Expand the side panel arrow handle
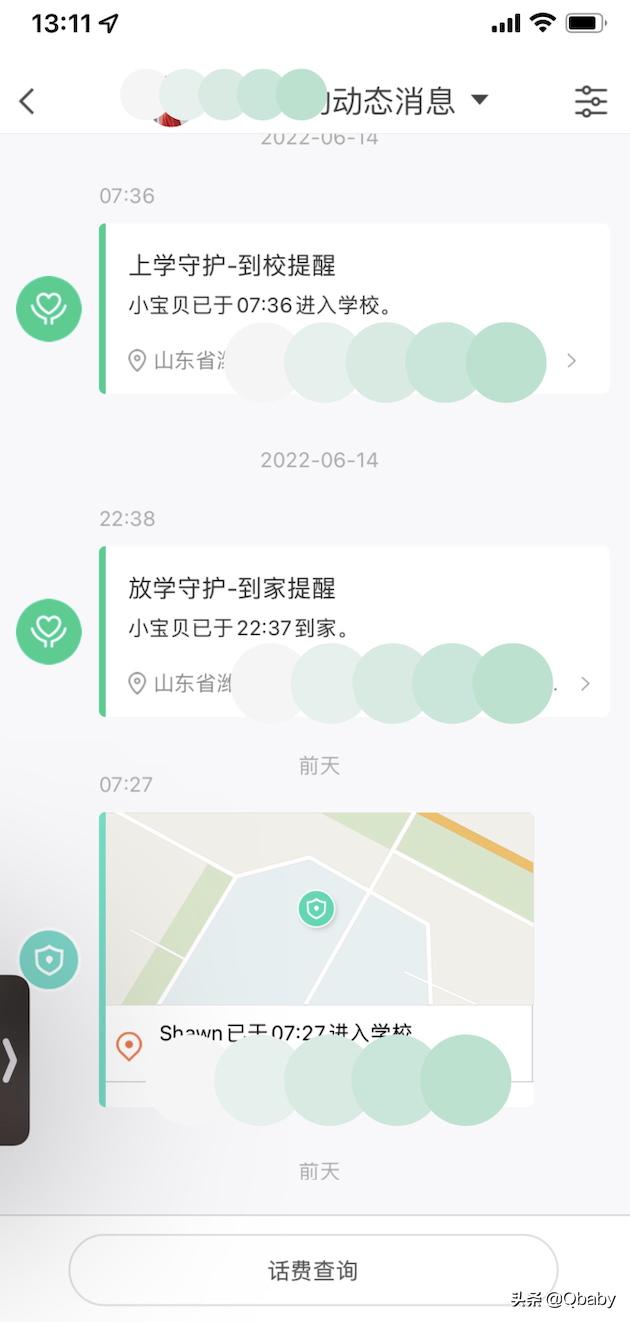This screenshot has height=1322, width=630. [12, 1060]
